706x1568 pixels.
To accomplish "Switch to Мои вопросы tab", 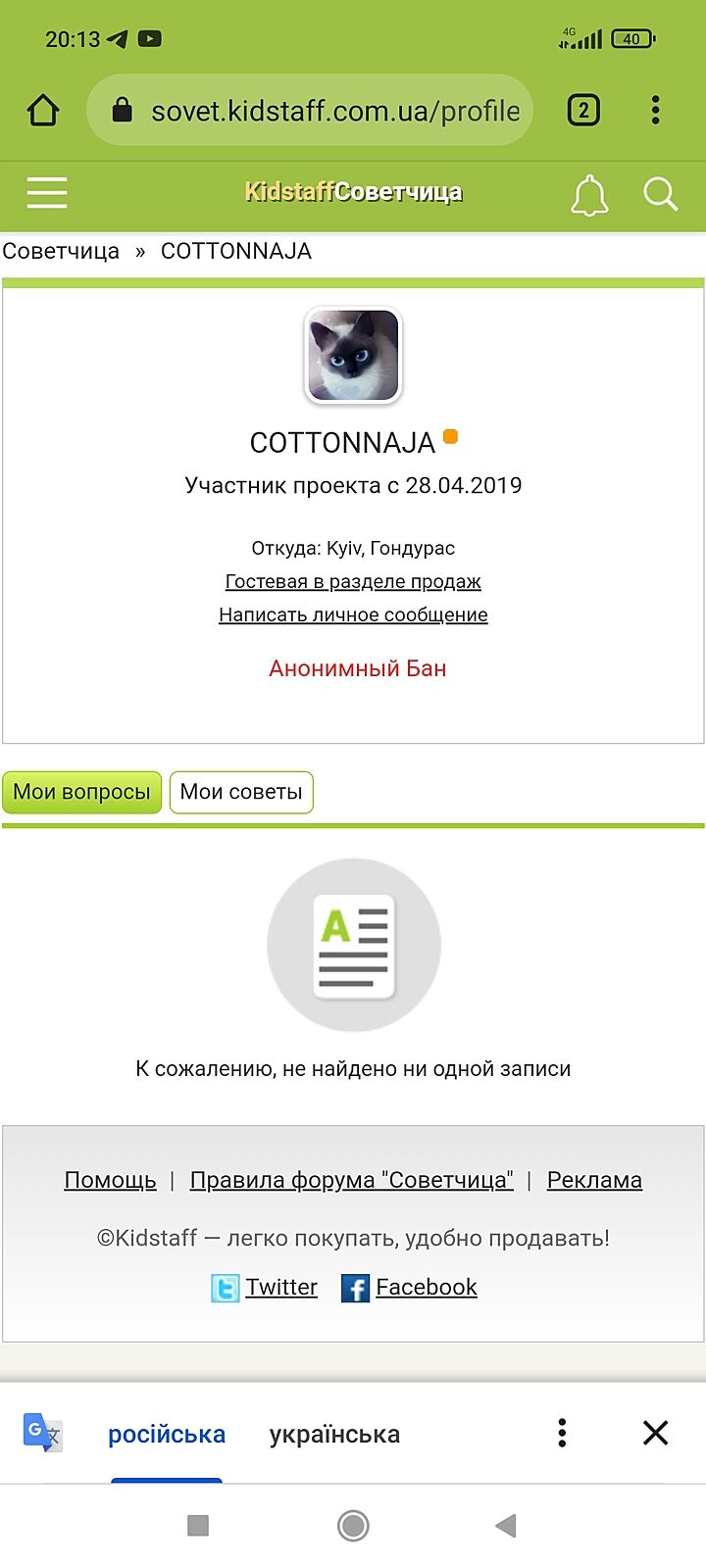I will (81, 792).
